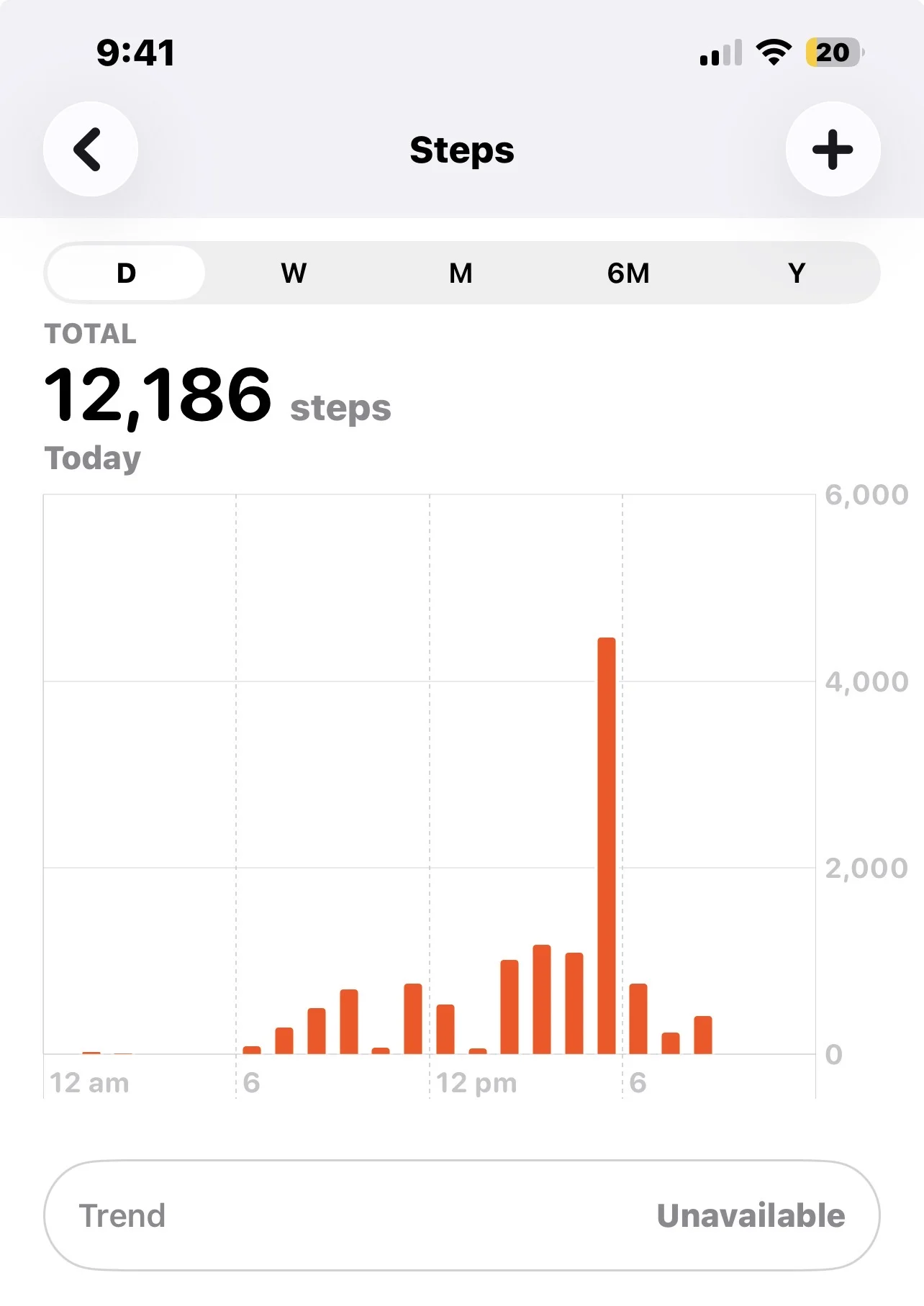Viewport: 924px width, 1306px height.
Task: Go back from the Steps screen
Action: pos(90,150)
